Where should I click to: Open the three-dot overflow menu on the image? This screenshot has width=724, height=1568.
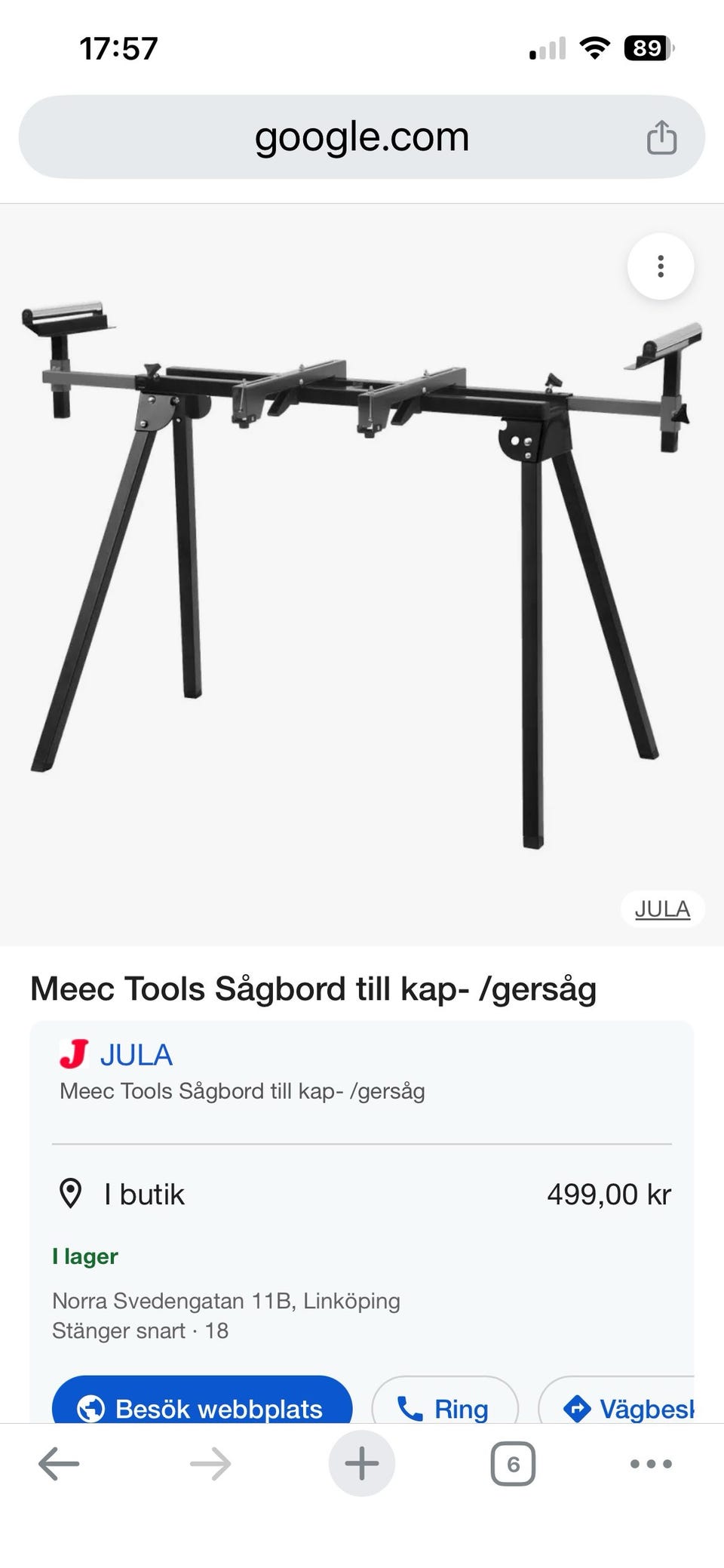pos(660,266)
